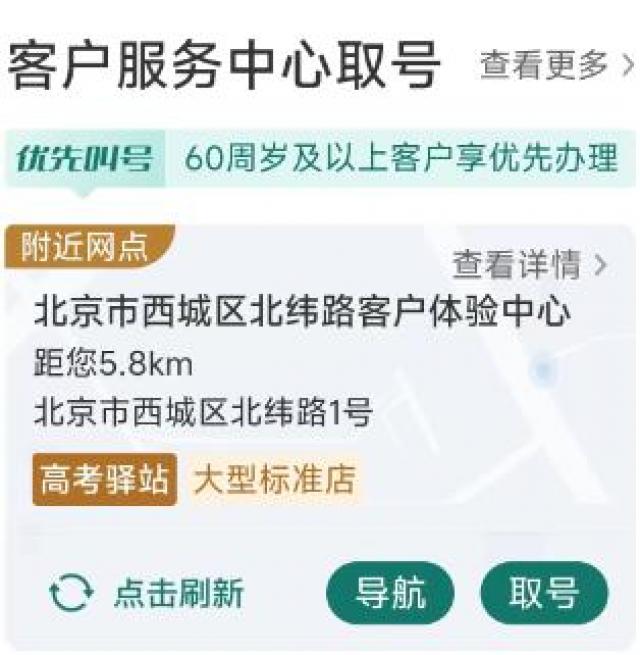Open the 北纬路客户体验中心 branch card
Screen dimensions: 640x655
[302, 312]
